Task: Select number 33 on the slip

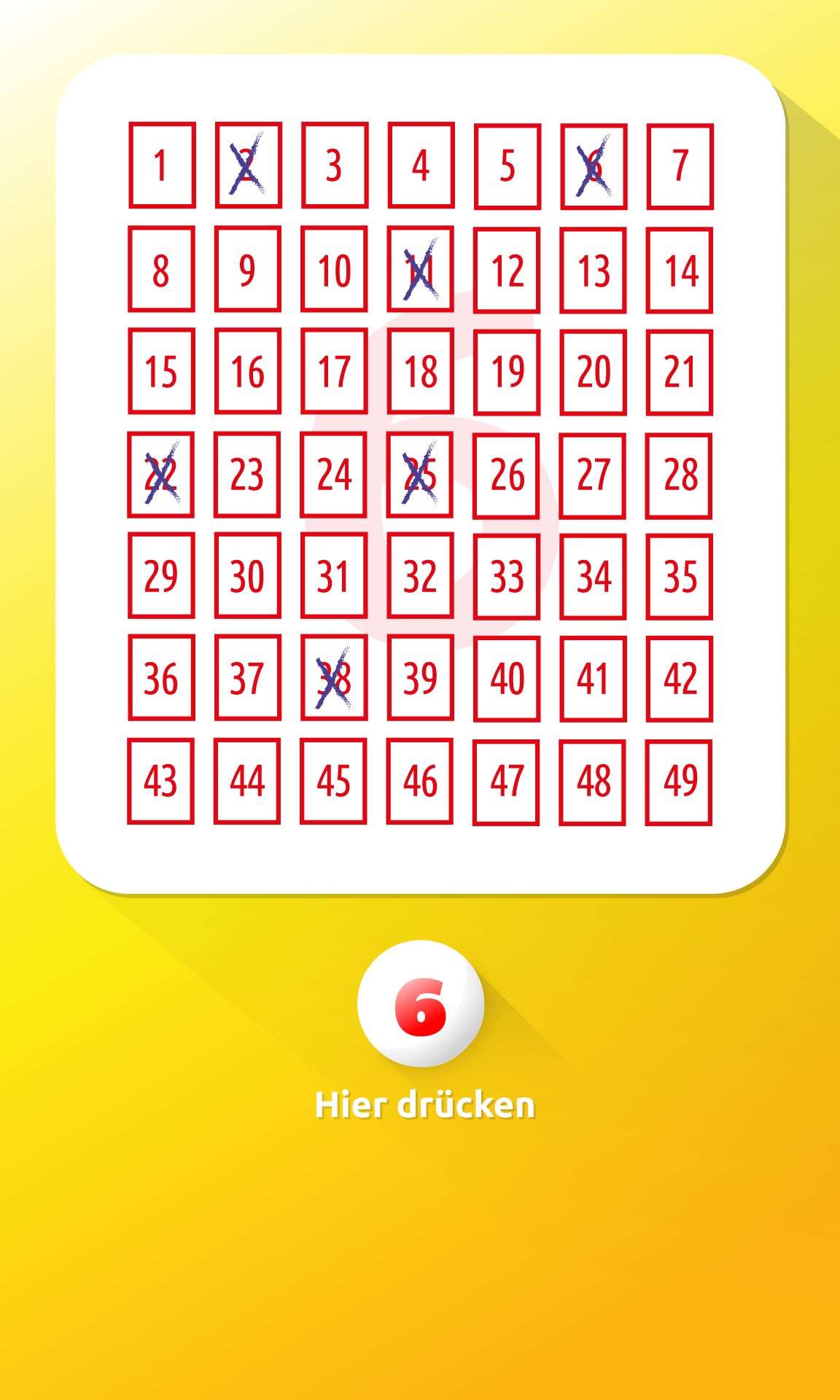Action: [x=507, y=577]
